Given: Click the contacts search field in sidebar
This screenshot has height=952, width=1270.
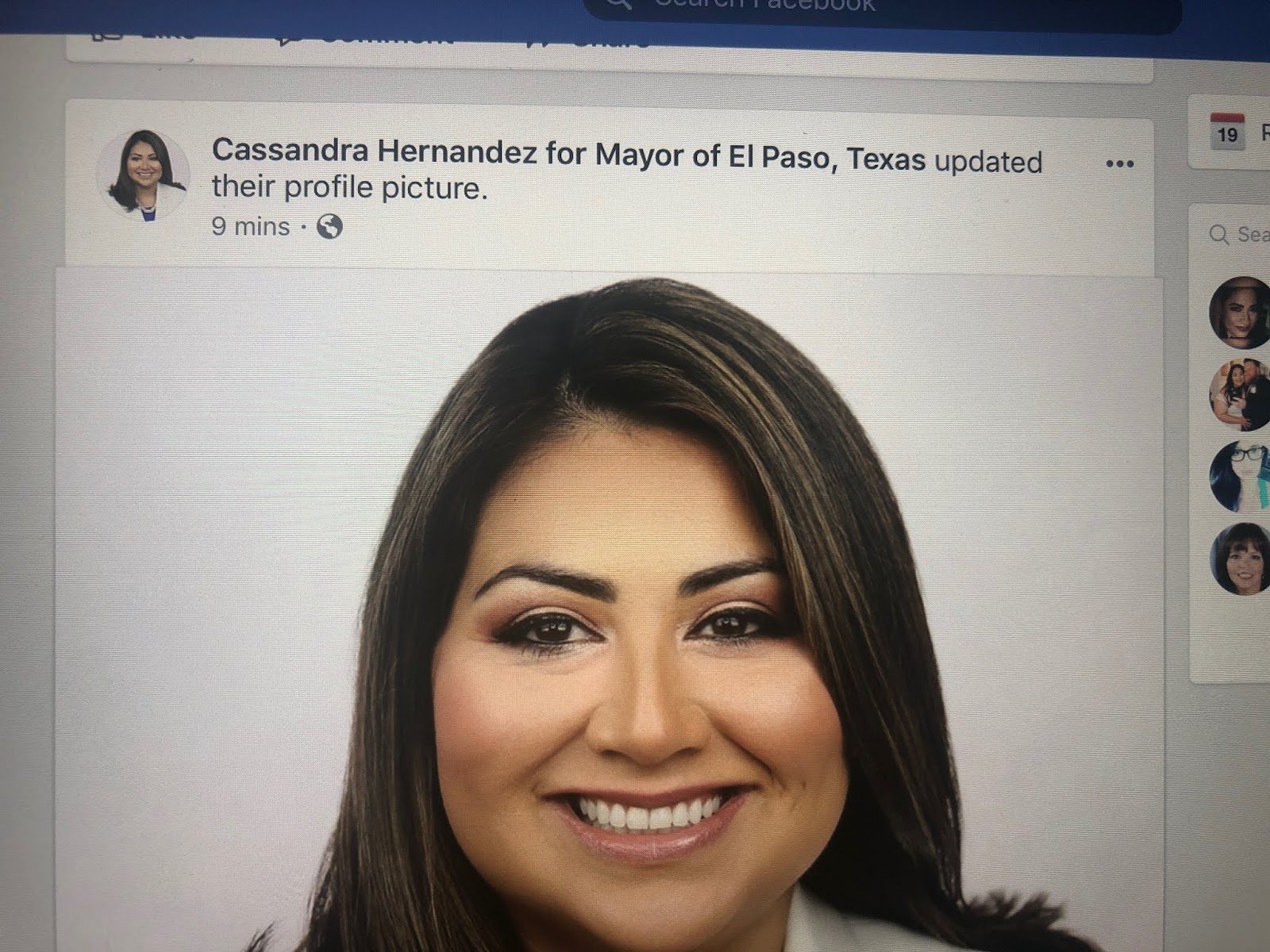Looking at the screenshot, I should 1238,234.
